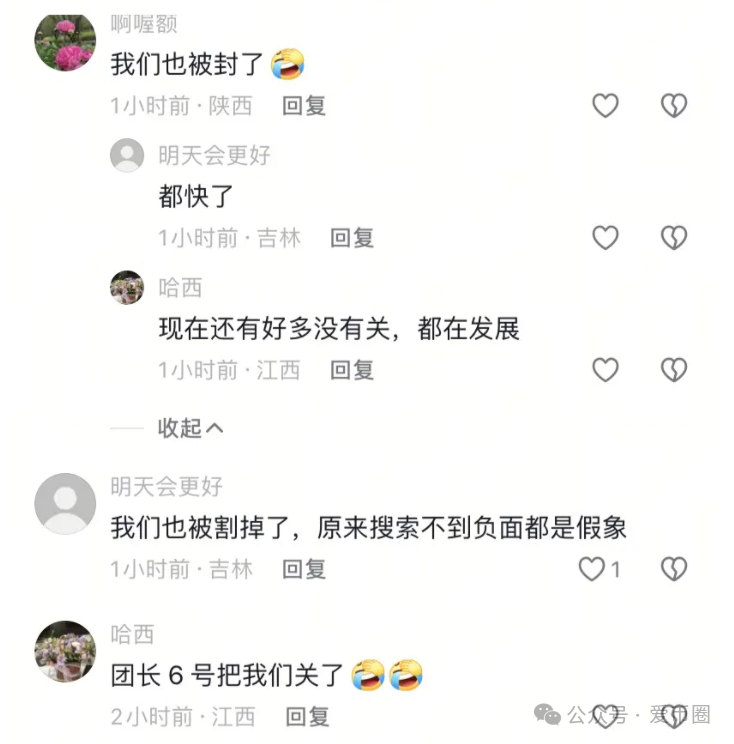This screenshot has width=734, height=744.
Task: Collapse replies with 收起
Action: [190, 428]
